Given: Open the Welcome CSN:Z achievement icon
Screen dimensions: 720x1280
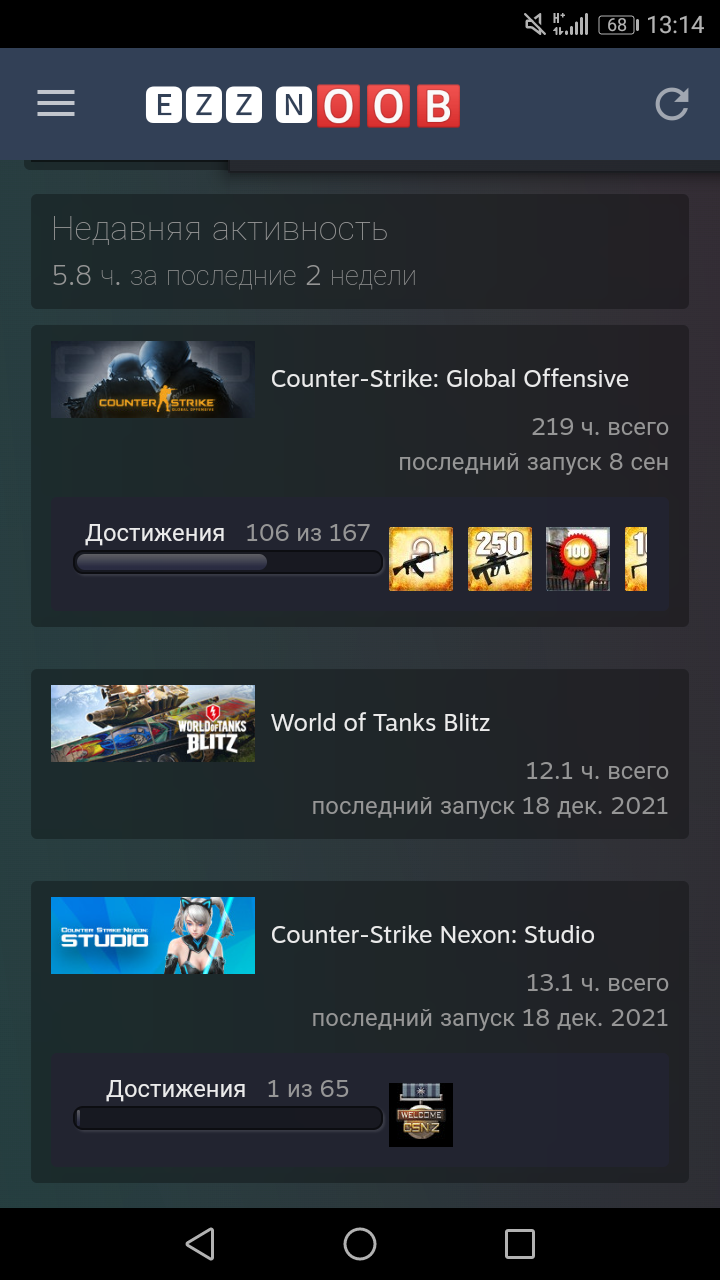Looking at the screenshot, I should [x=421, y=1115].
